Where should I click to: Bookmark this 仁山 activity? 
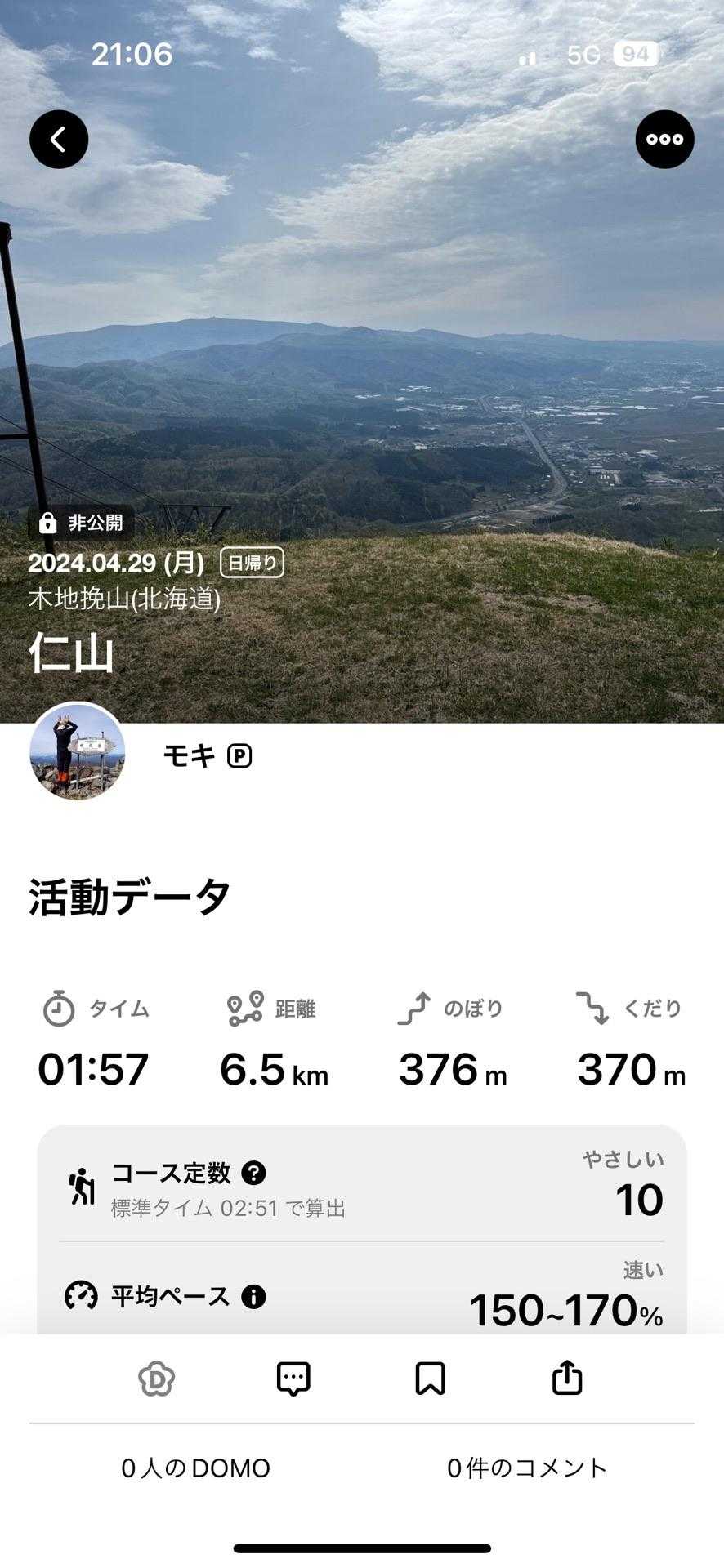tap(430, 1379)
